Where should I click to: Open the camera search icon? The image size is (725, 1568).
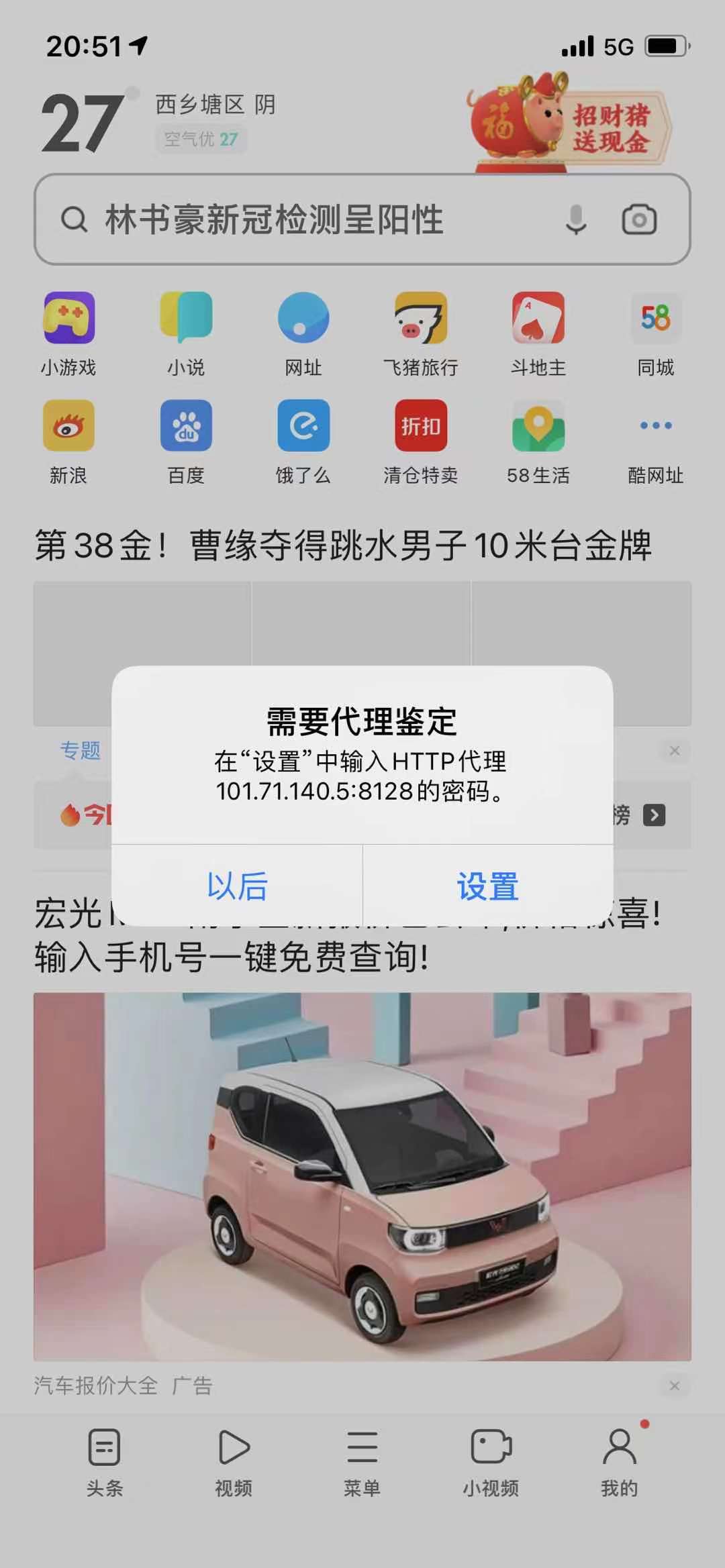point(638,219)
